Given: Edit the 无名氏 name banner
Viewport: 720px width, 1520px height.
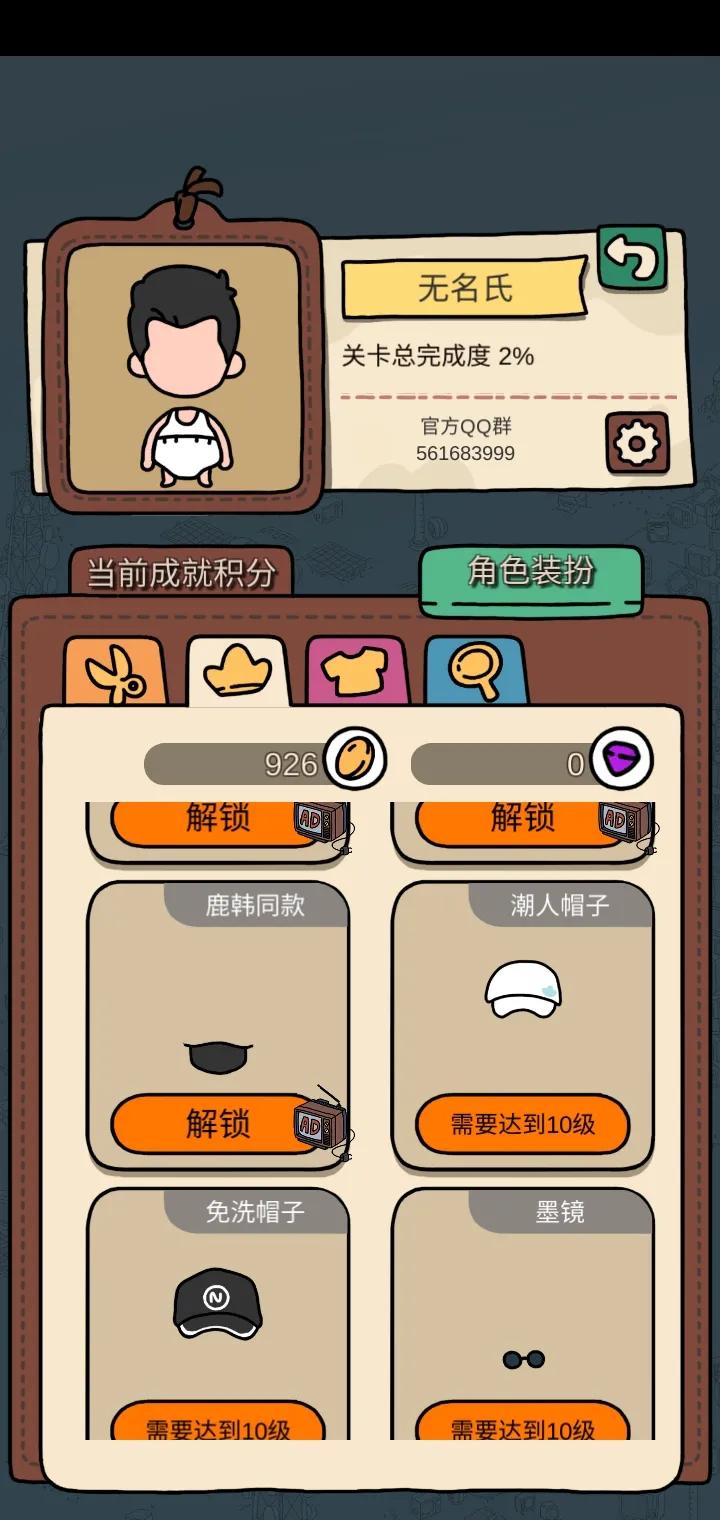Looking at the screenshot, I should (x=463, y=288).
